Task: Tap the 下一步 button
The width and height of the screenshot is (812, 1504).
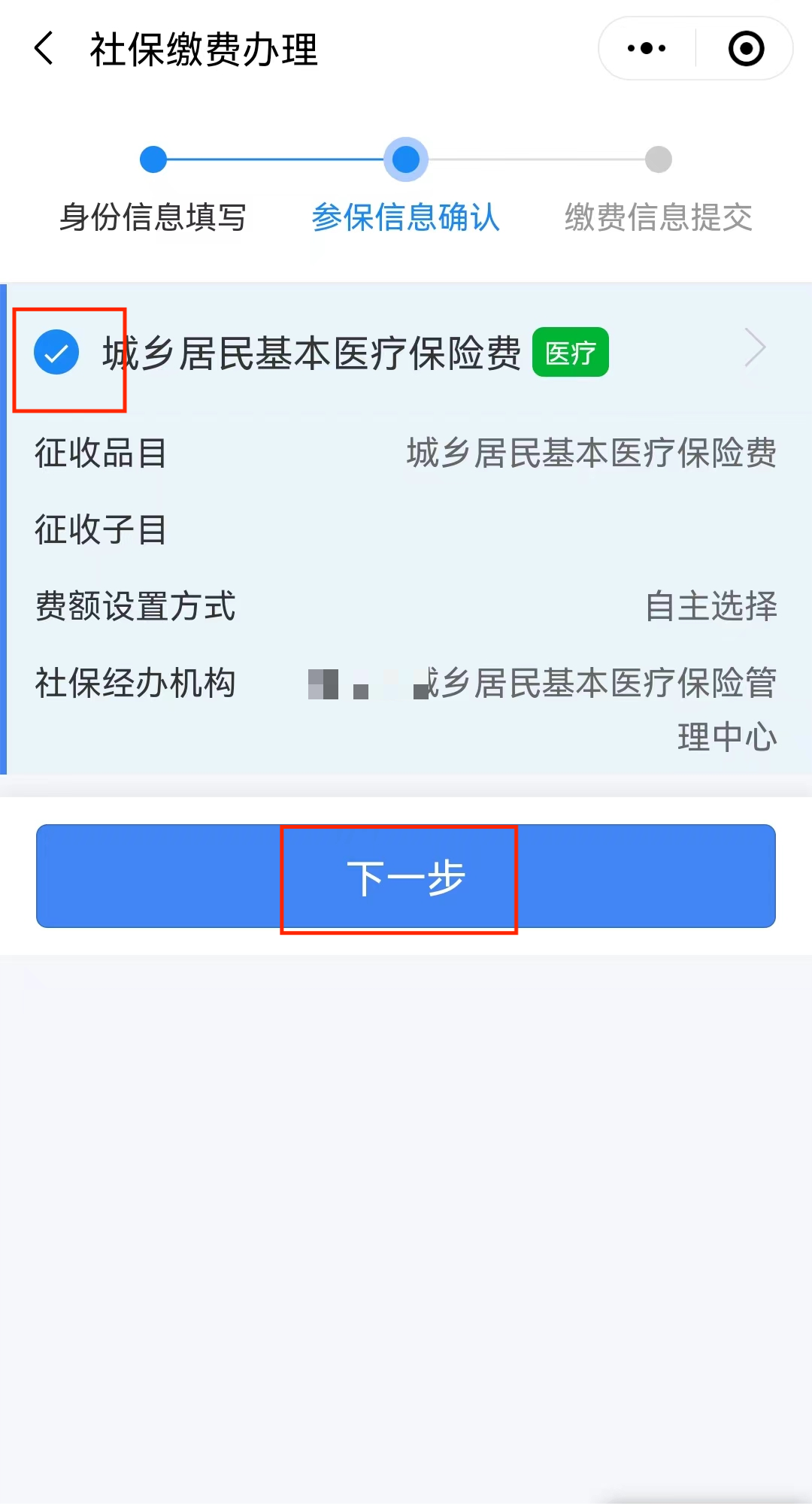Action: 406,876
